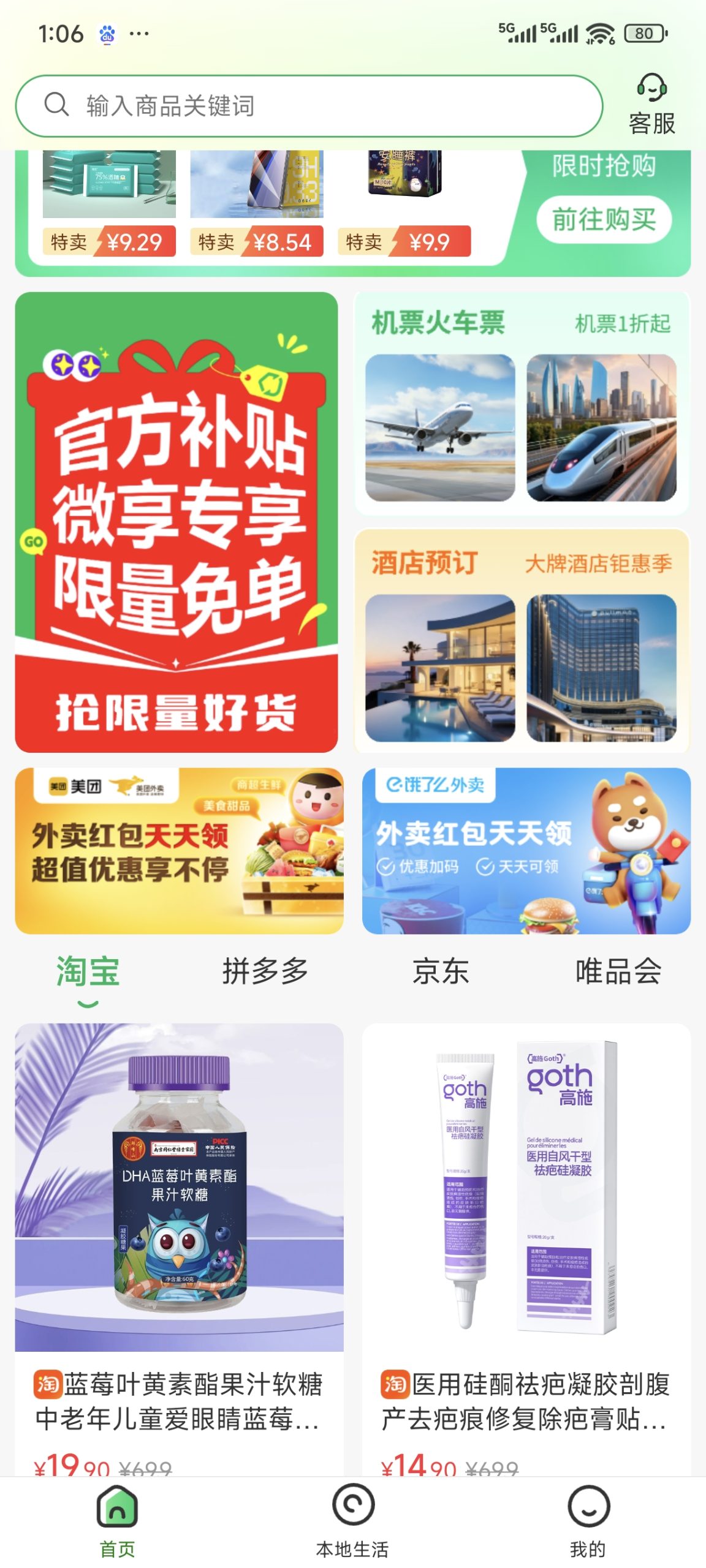Open the customer service (客服) headset icon
The width and height of the screenshot is (706, 1568).
[651, 91]
